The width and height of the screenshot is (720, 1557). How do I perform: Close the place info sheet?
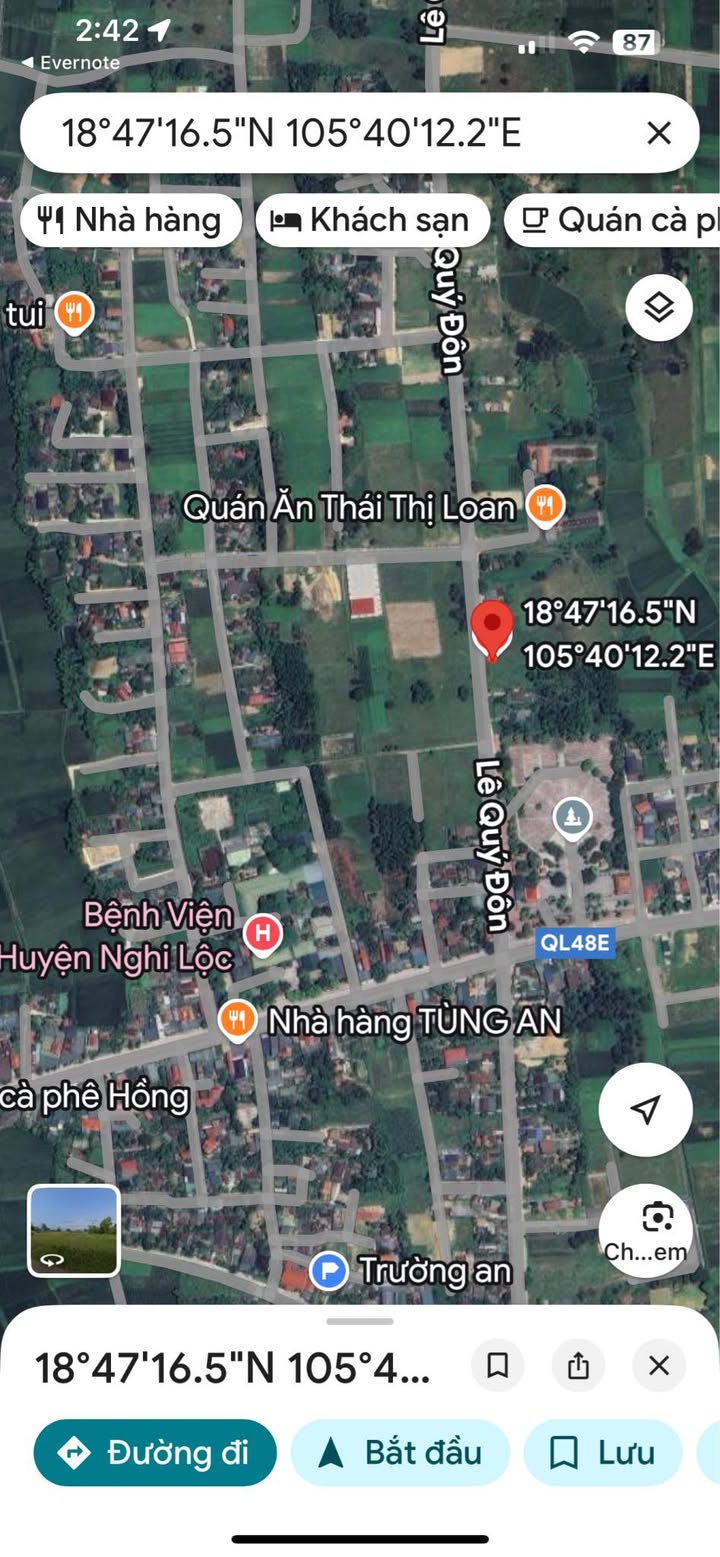[x=658, y=1365]
